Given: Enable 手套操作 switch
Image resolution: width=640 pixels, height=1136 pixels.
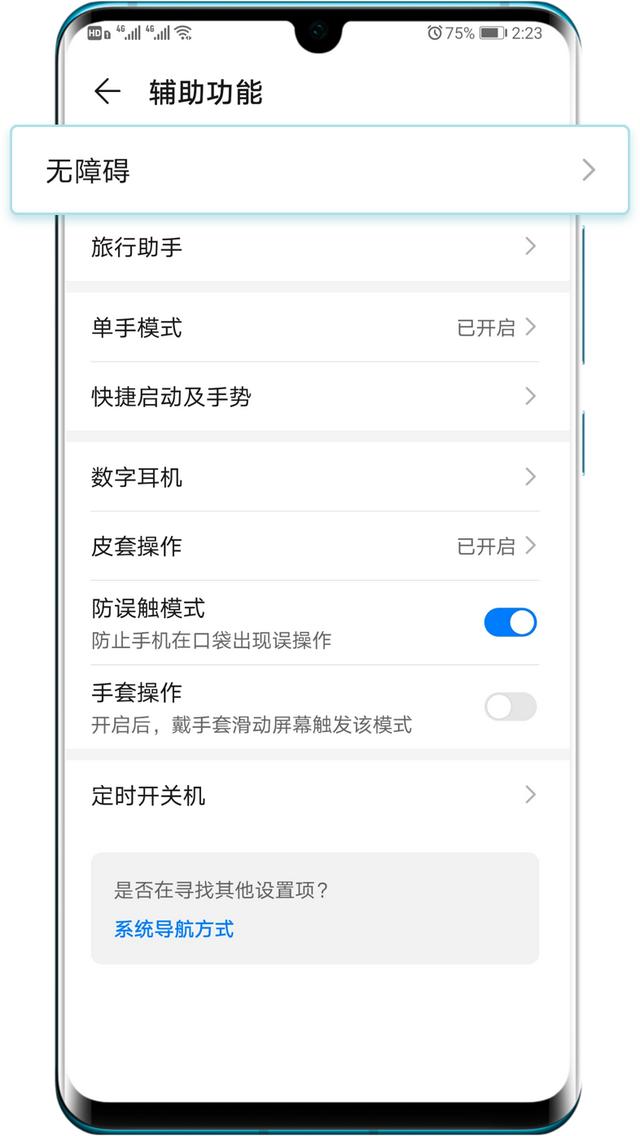Looking at the screenshot, I should [510, 706].
